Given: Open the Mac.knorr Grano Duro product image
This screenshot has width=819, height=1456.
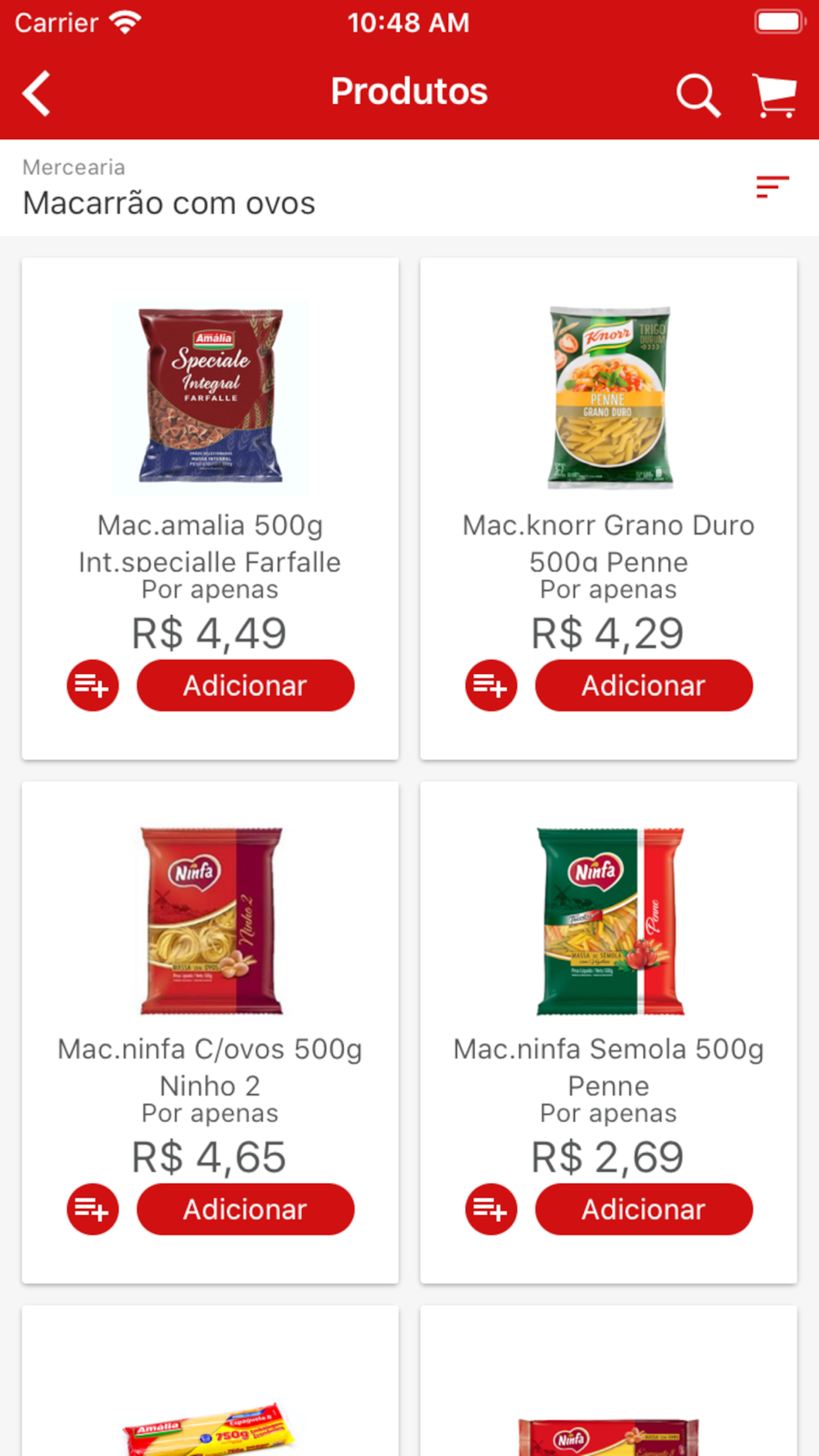Looking at the screenshot, I should (x=609, y=396).
